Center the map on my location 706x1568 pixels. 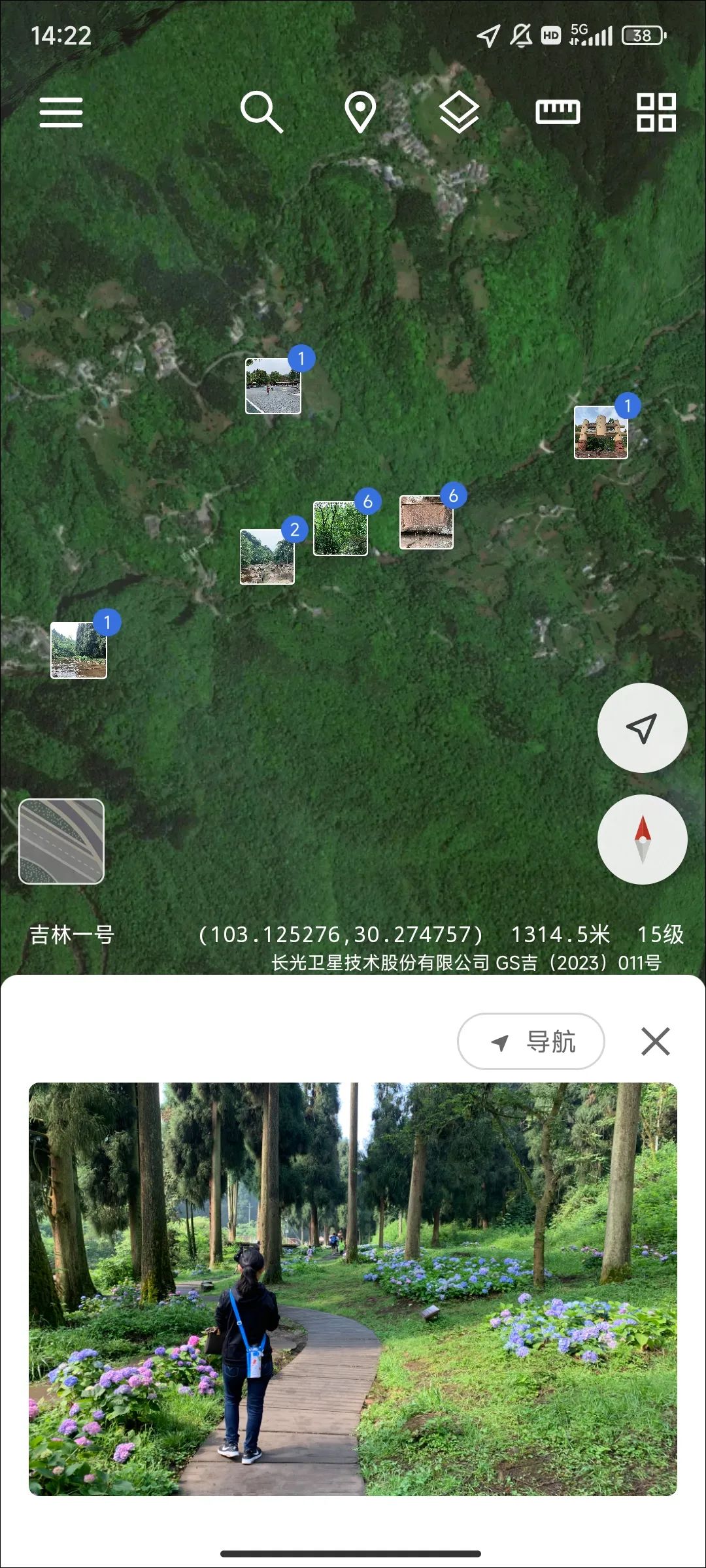point(642,728)
